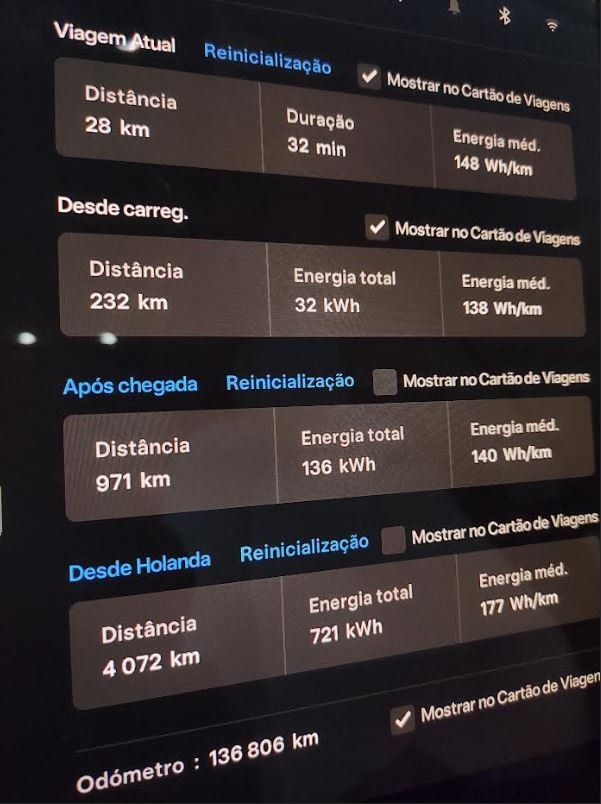Image resolution: width=601 pixels, height=804 pixels.
Task: Tap Reinicialização for Viagem Atual
Action: tap(267, 58)
